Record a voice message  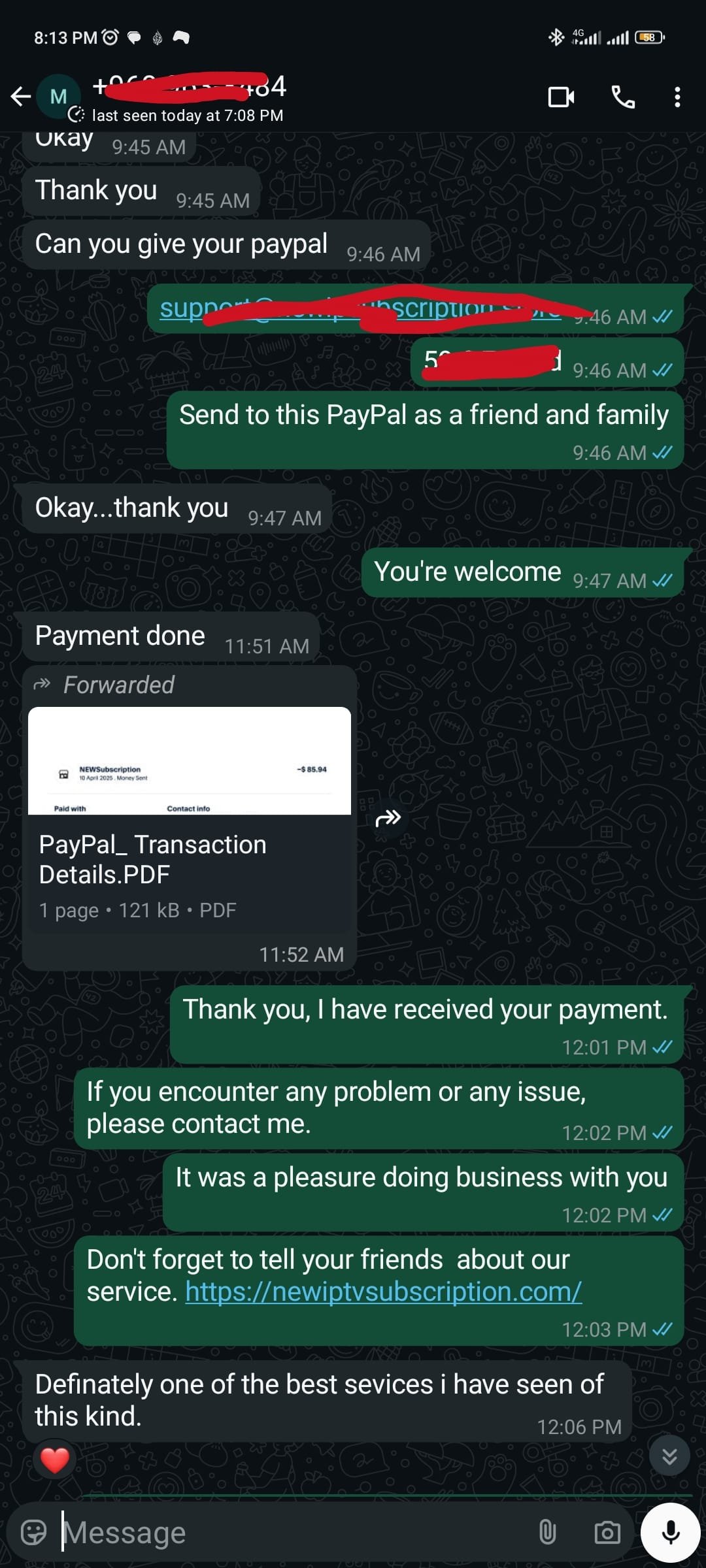[x=671, y=1532]
